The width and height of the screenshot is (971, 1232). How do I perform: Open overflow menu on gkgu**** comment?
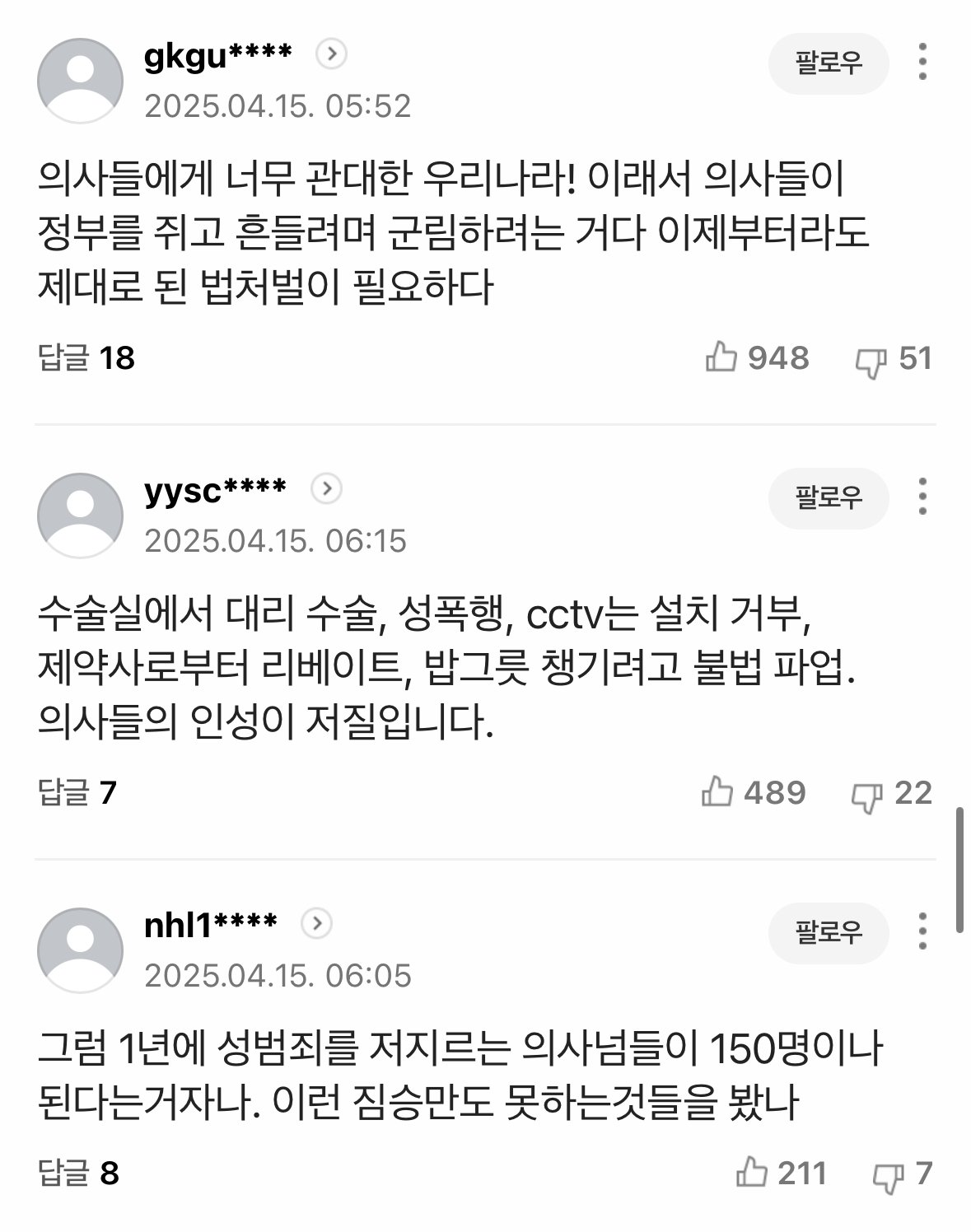[922, 63]
